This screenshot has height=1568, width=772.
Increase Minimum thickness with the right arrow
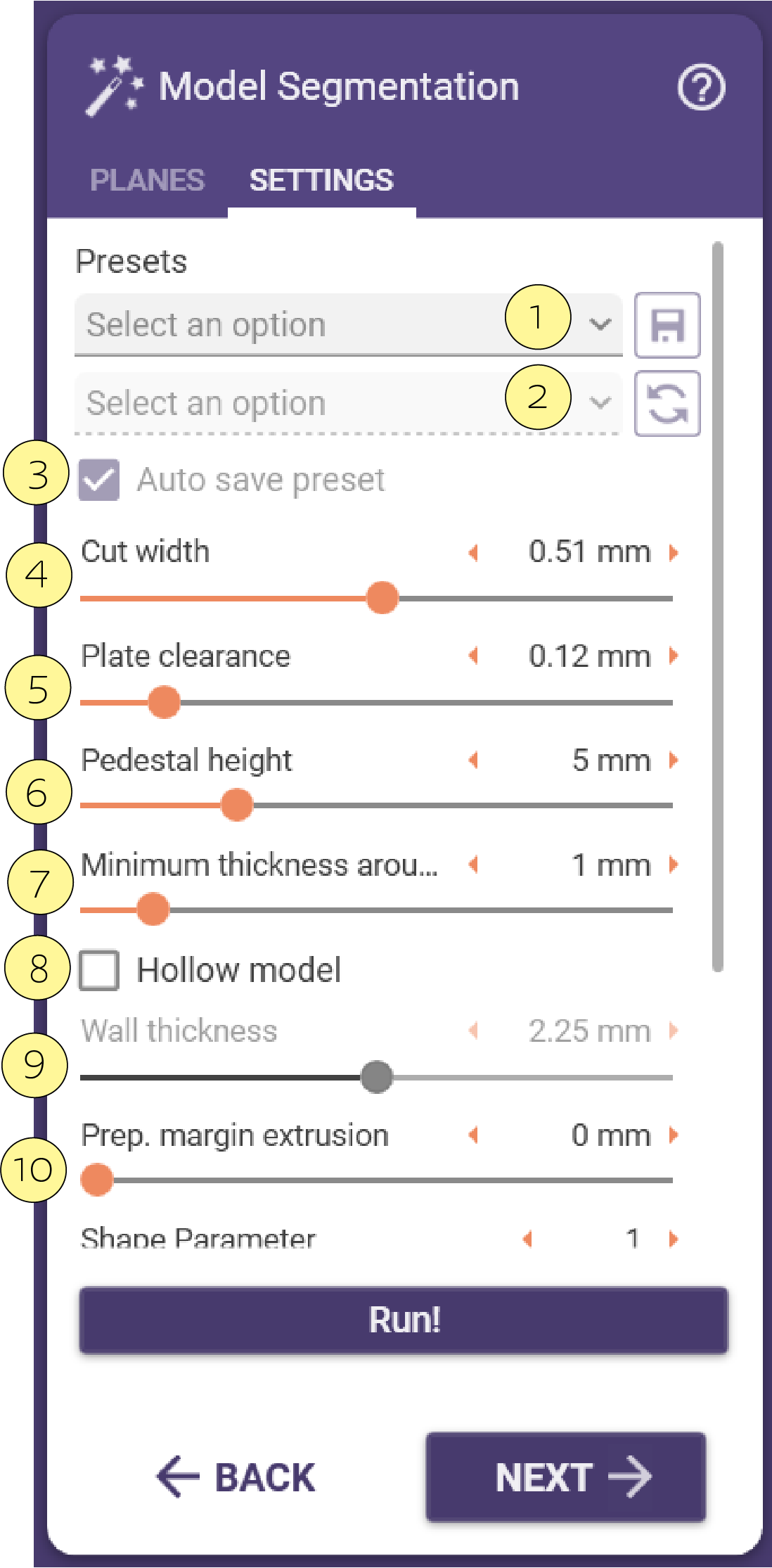674,865
